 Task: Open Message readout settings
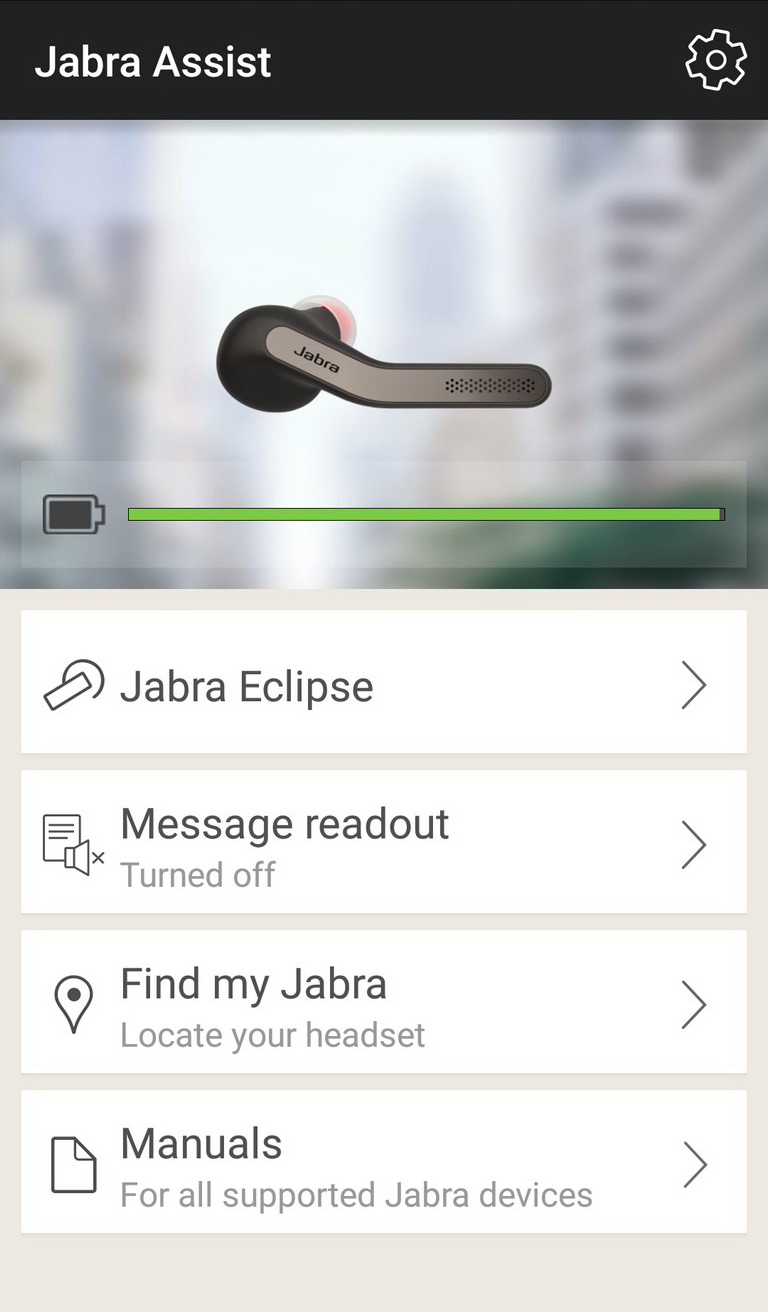(x=384, y=842)
